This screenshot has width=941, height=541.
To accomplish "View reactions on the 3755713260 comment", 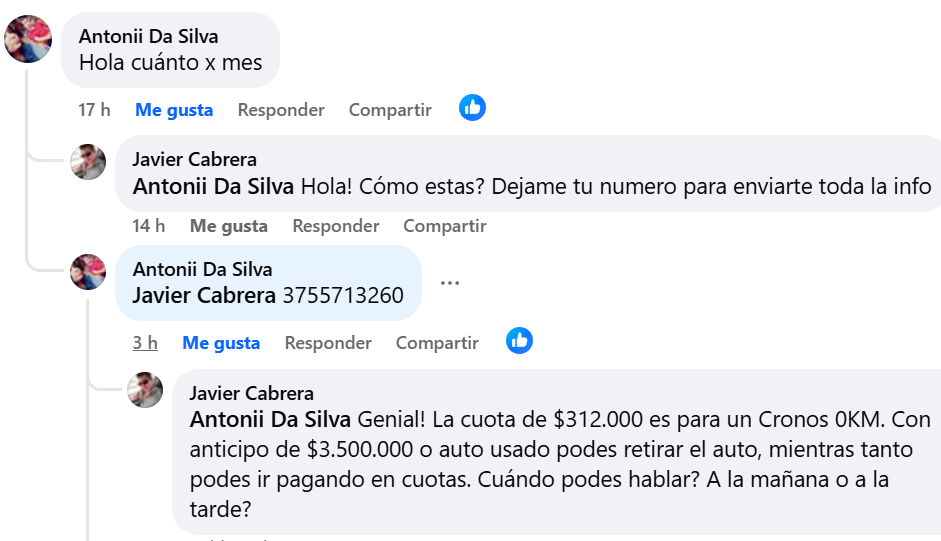I will tap(519, 341).
